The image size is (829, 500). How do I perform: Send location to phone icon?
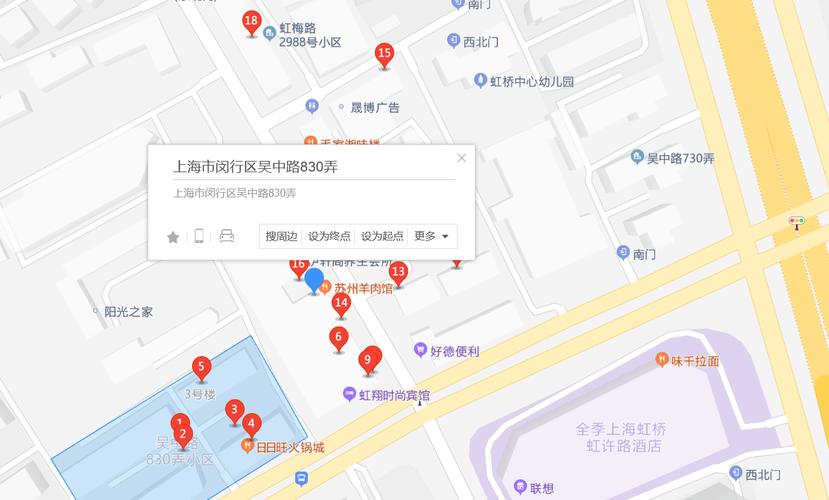tap(199, 236)
